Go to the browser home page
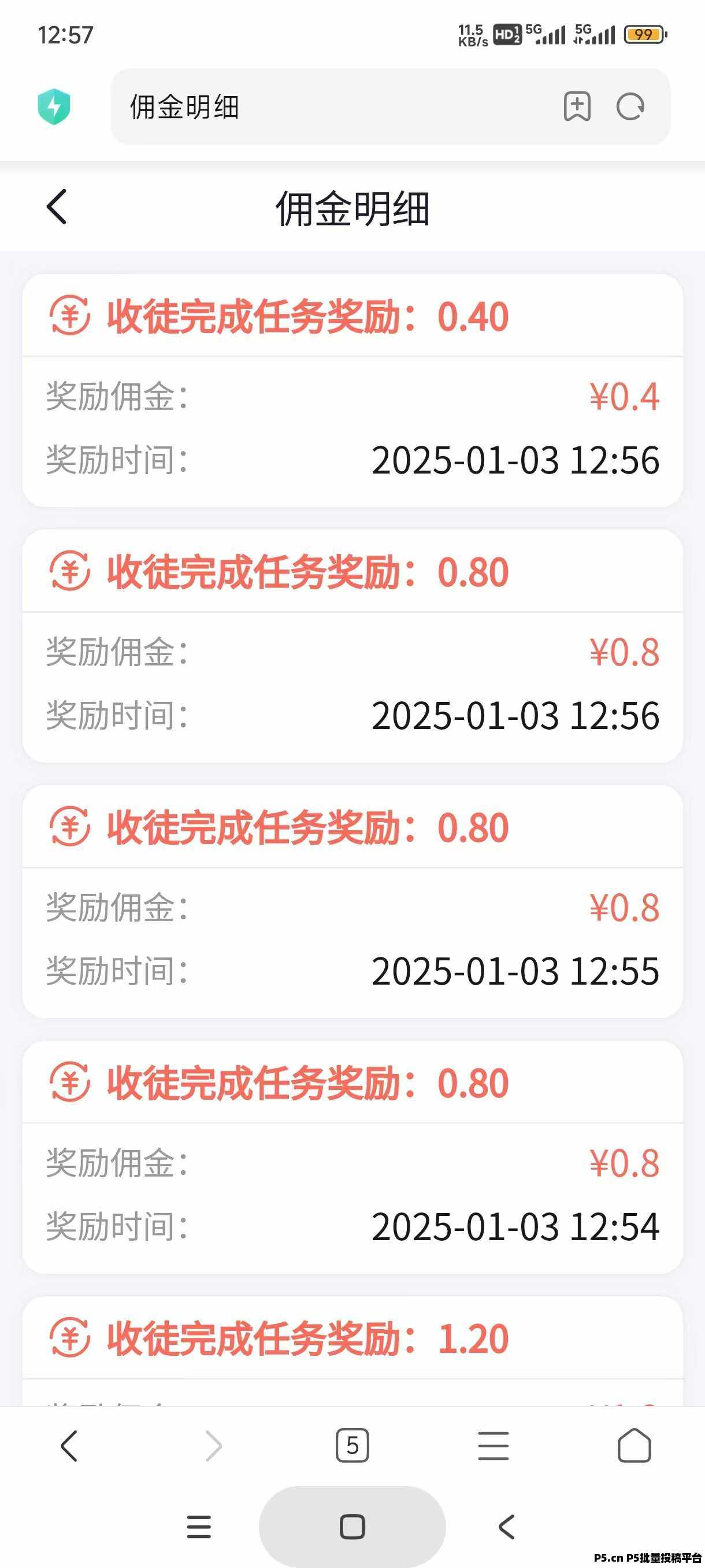The height and width of the screenshot is (1568, 705). pos(634,1445)
